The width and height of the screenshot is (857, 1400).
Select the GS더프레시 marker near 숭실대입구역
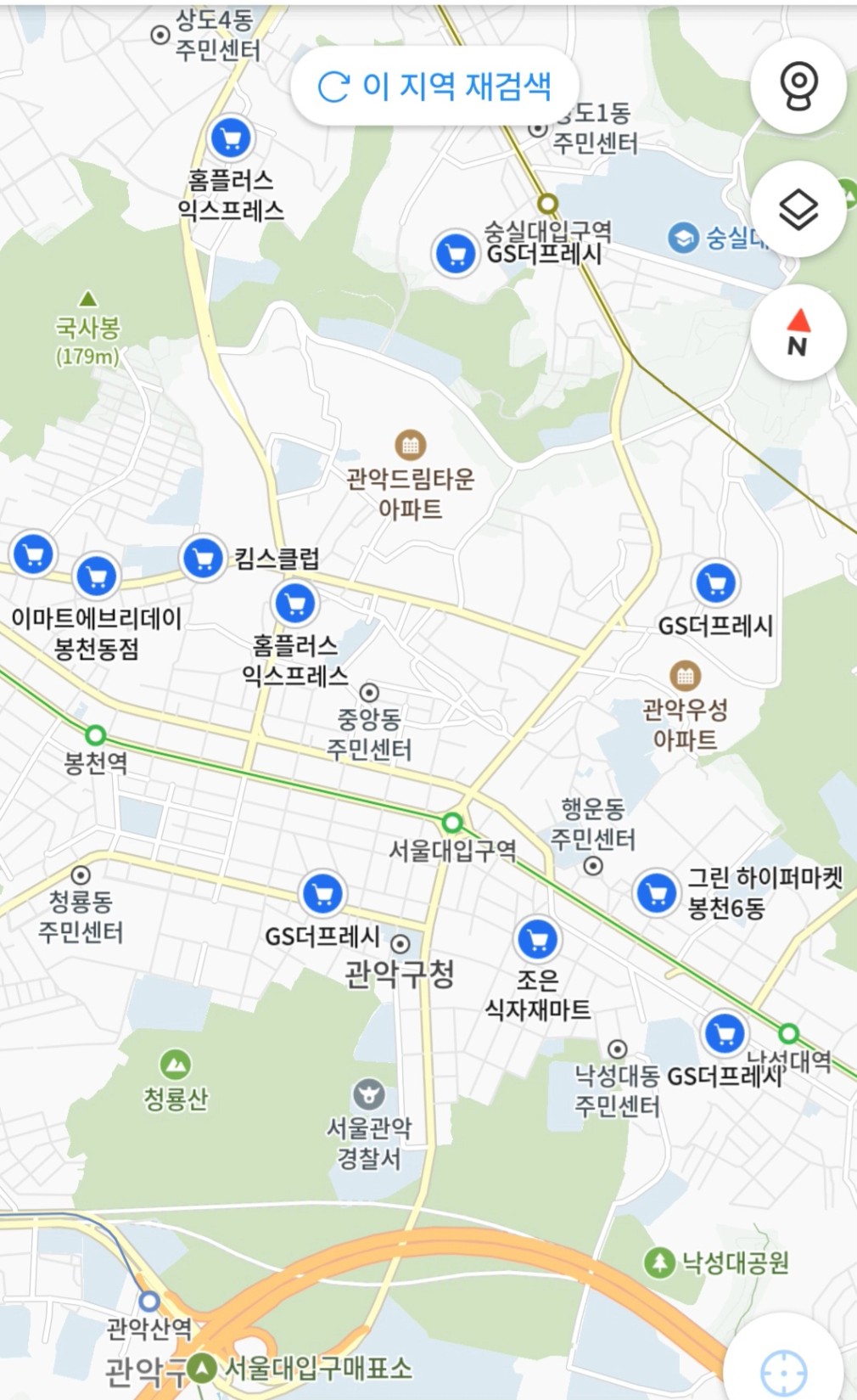click(x=456, y=253)
